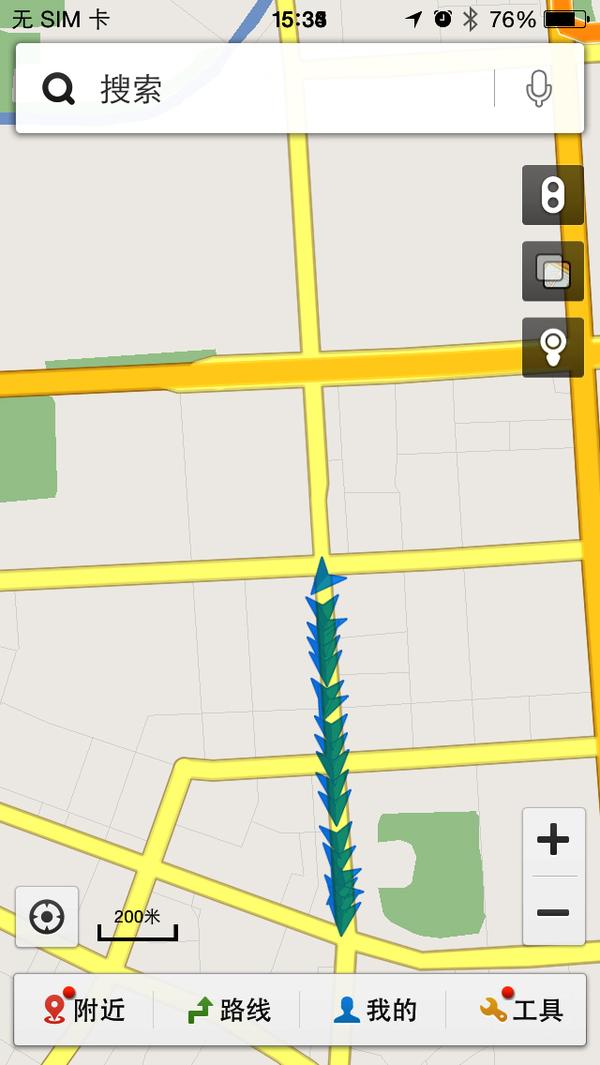Zoom in with the plus button
This screenshot has width=600, height=1065.
click(553, 842)
